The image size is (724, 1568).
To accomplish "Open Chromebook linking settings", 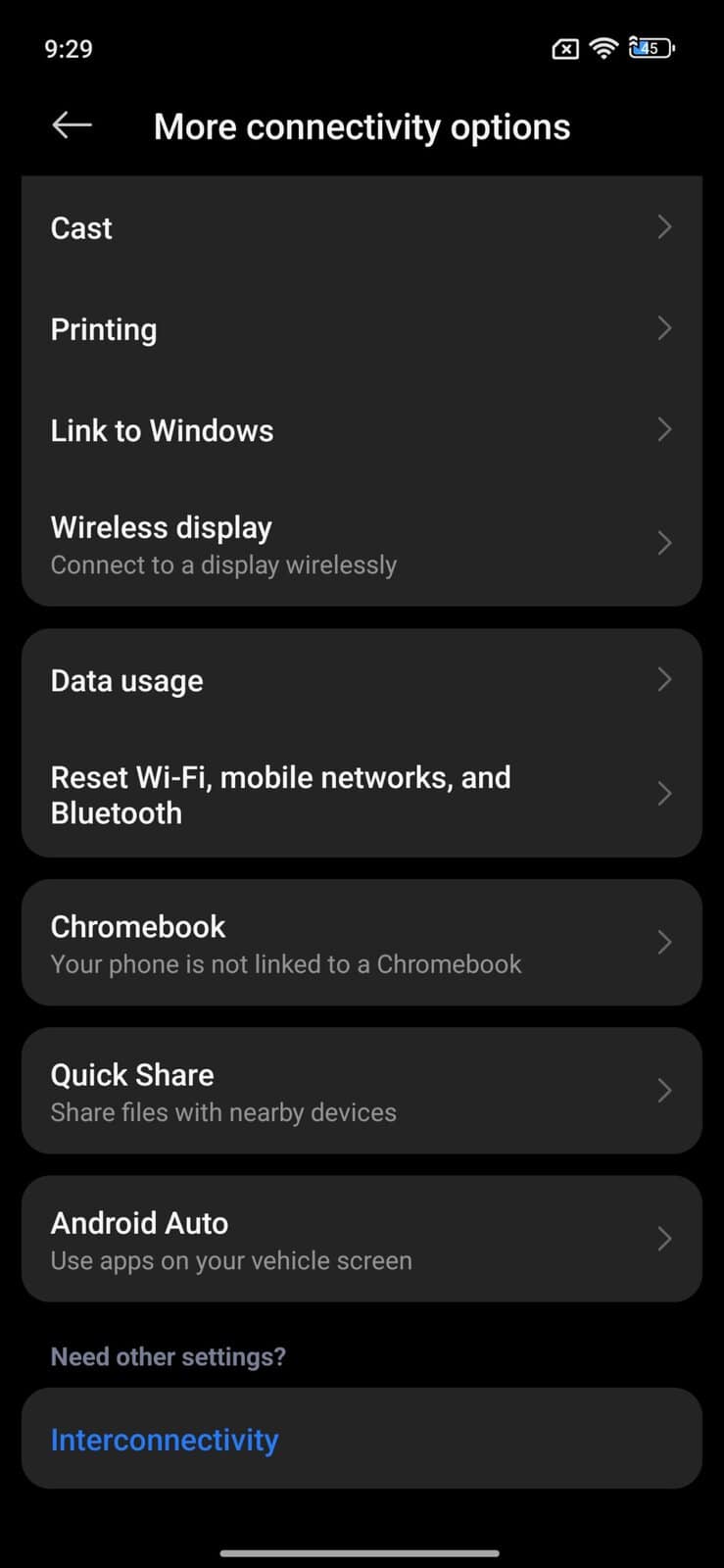I will (x=361, y=944).
